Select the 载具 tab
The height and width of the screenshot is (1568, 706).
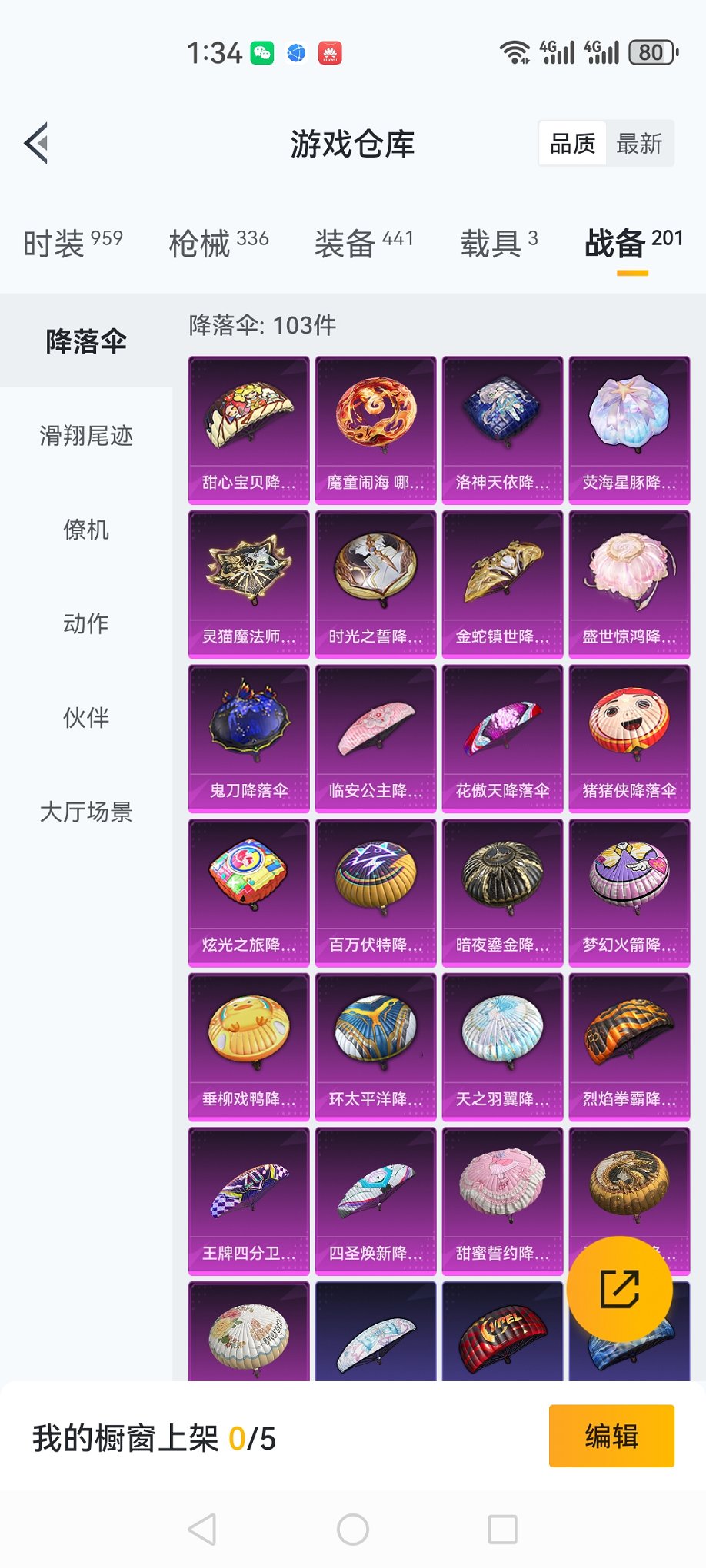click(498, 244)
